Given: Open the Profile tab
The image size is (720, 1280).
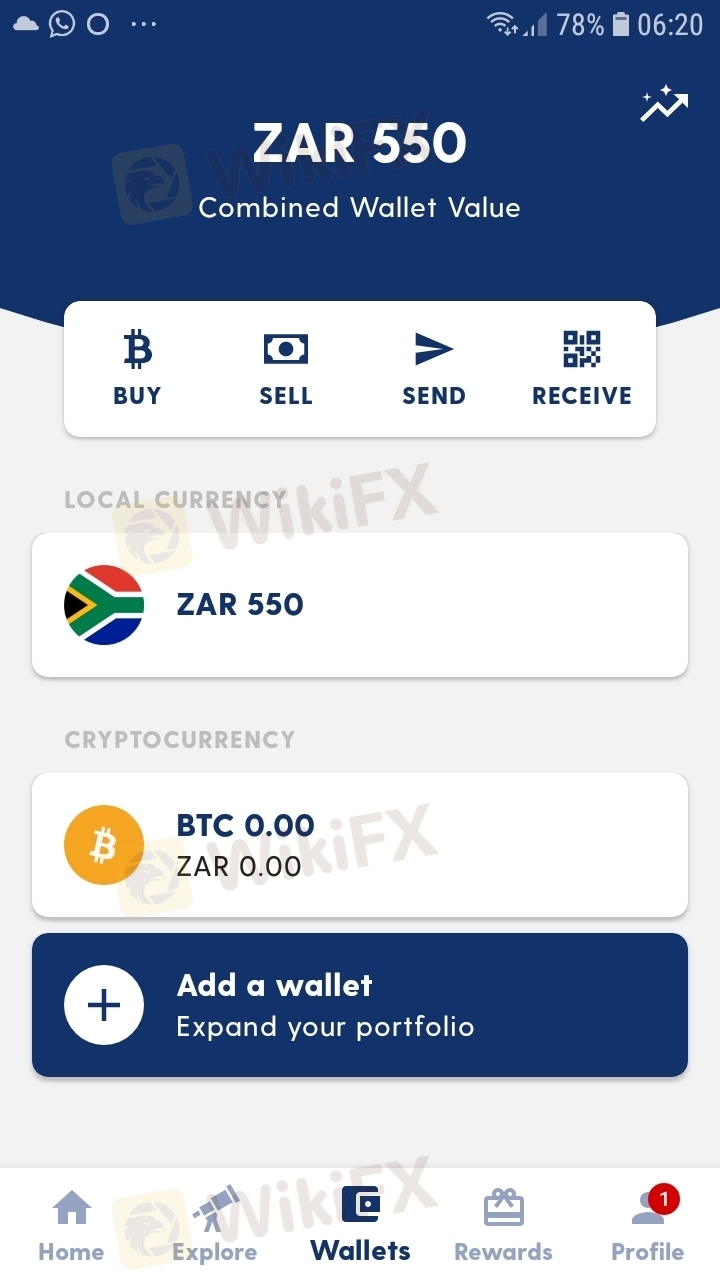Looking at the screenshot, I should tap(648, 1225).
